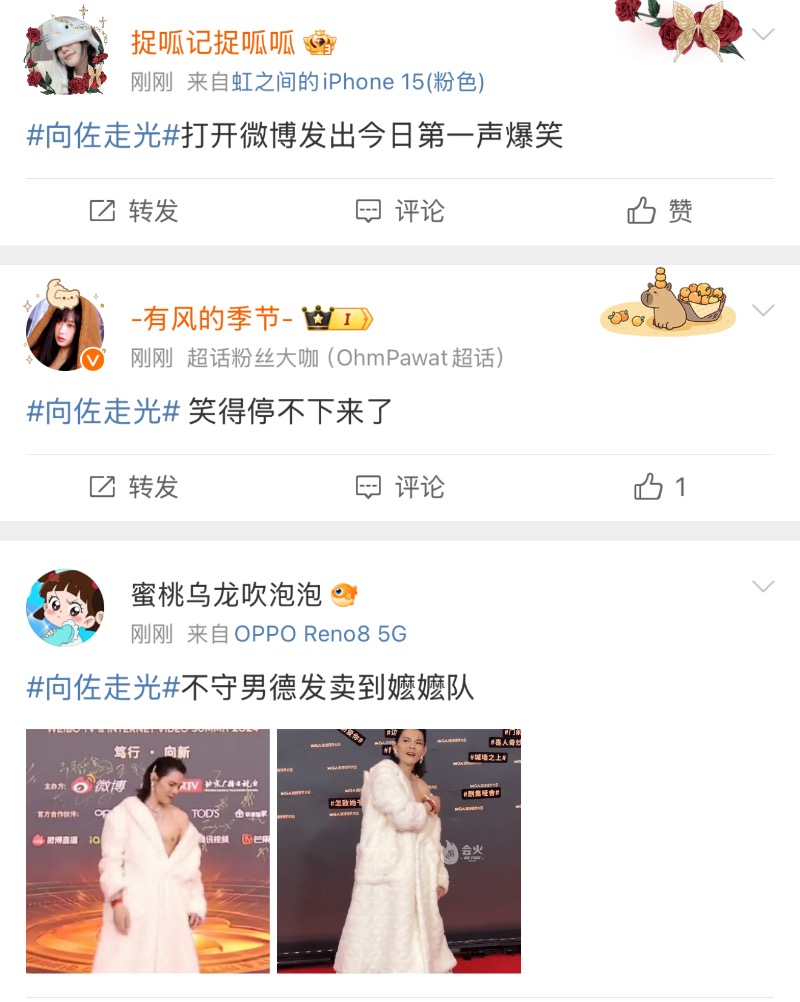Comment on -有风的季节- post
The width and height of the screenshot is (800, 1002).
[x=400, y=487]
